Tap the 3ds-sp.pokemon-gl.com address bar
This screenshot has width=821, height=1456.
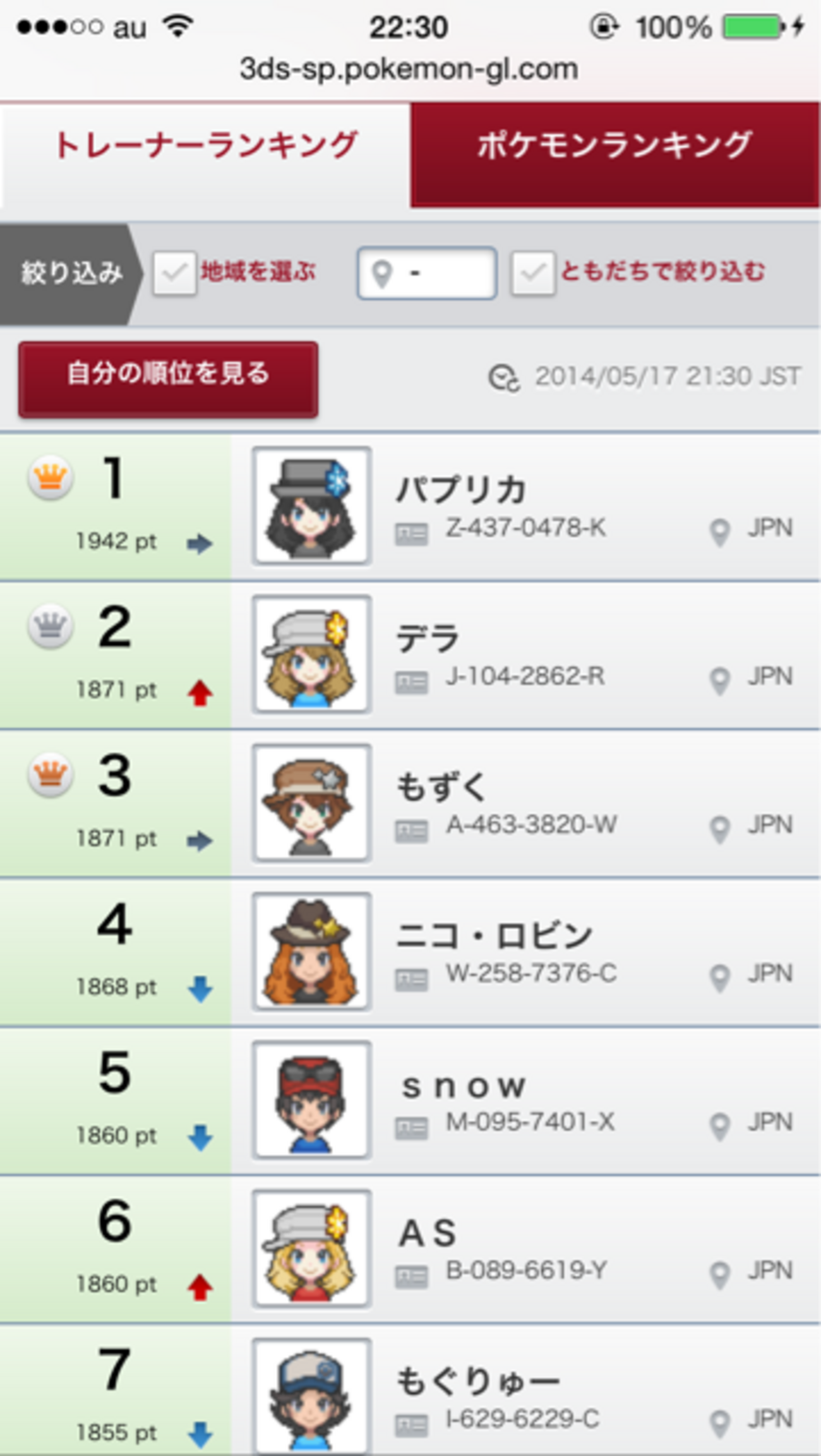pyautogui.click(x=409, y=68)
